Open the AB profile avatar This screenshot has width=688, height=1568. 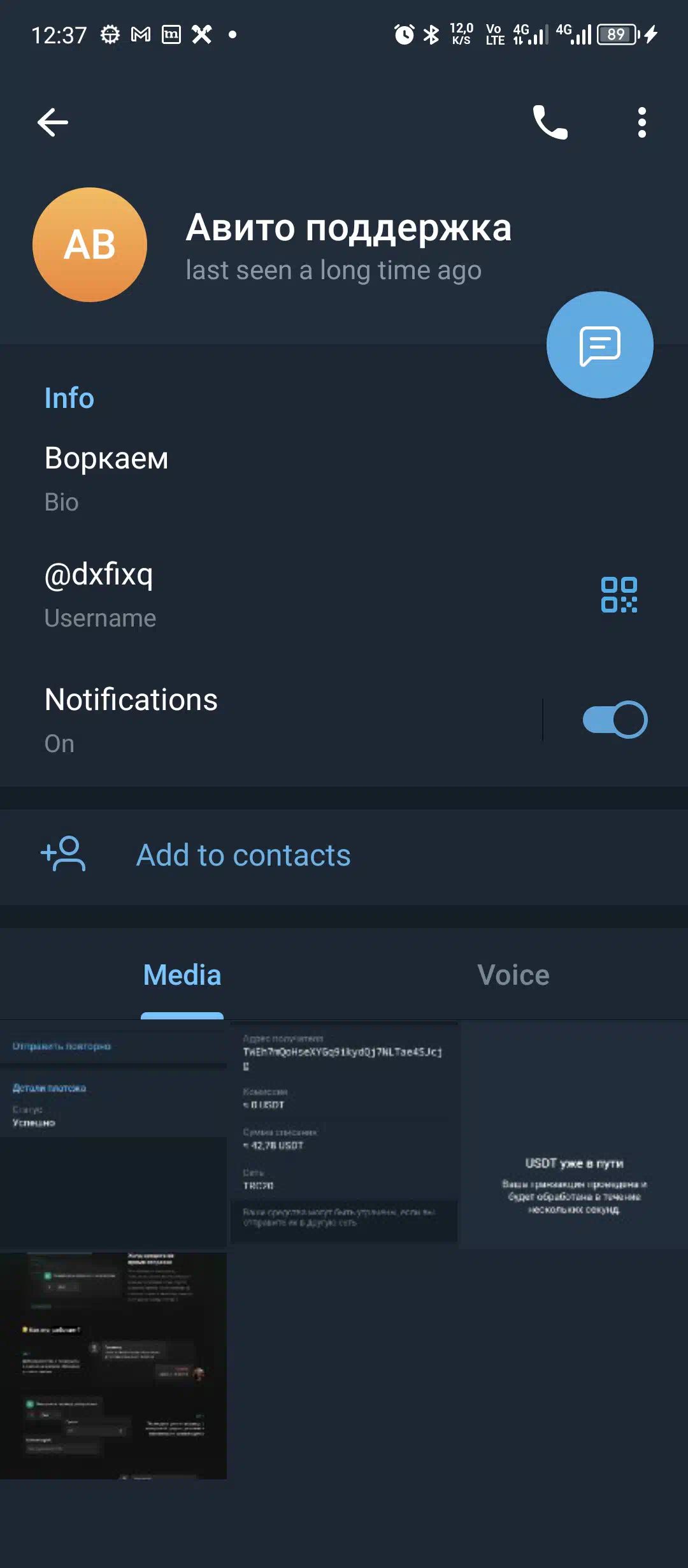click(x=90, y=245)
